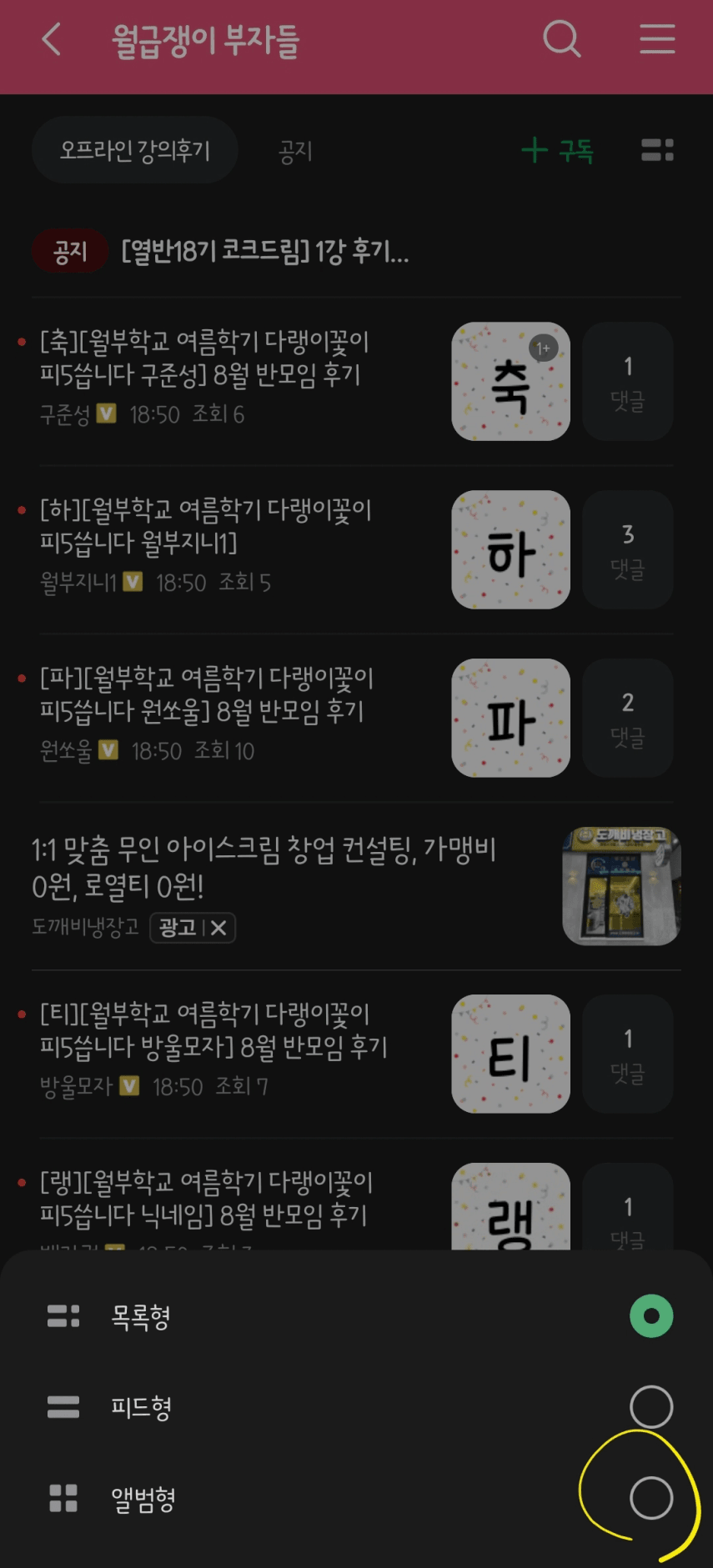Go back with the top-left arrow

point(52,39)
